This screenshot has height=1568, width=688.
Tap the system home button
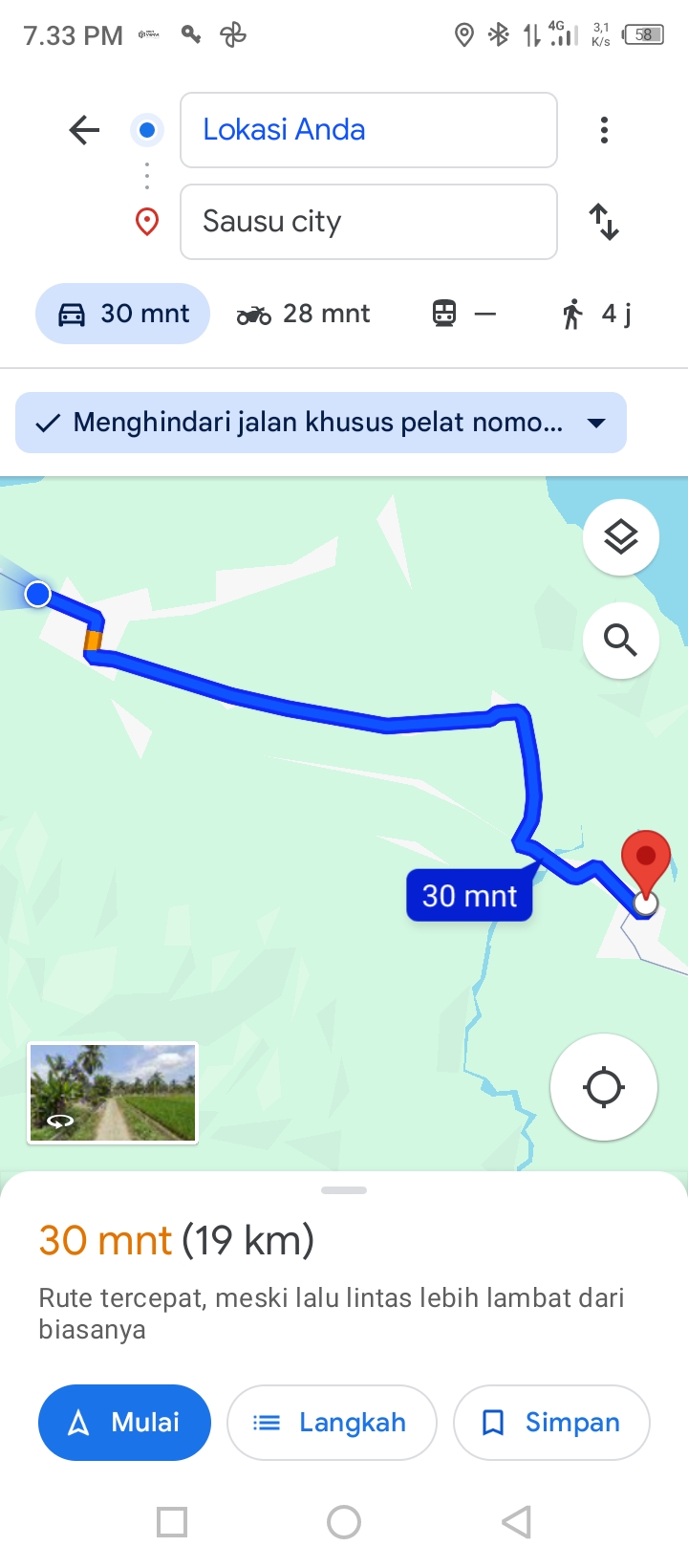(344, 1522)
